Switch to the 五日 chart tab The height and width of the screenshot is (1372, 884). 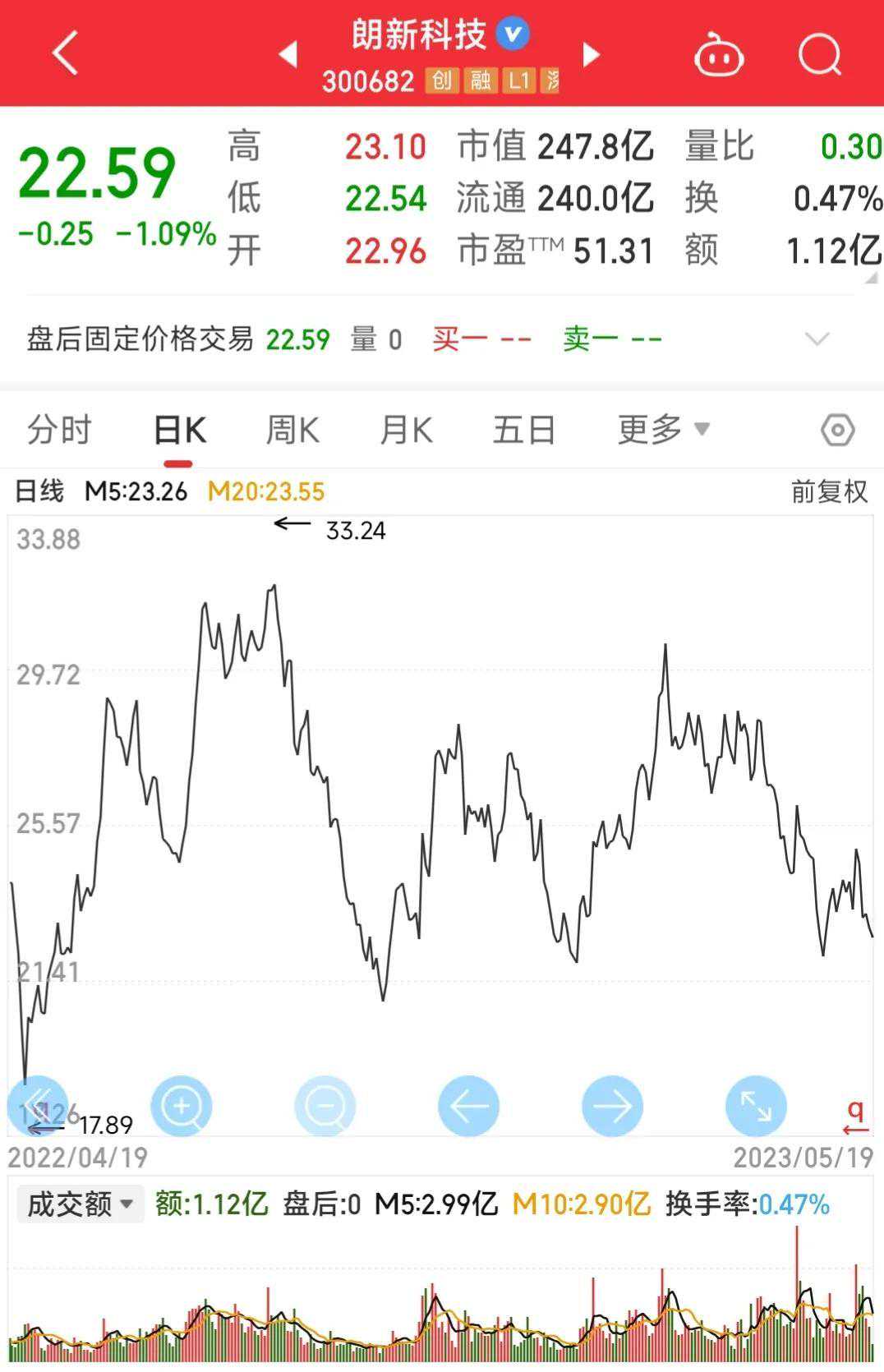click(523, 430)
